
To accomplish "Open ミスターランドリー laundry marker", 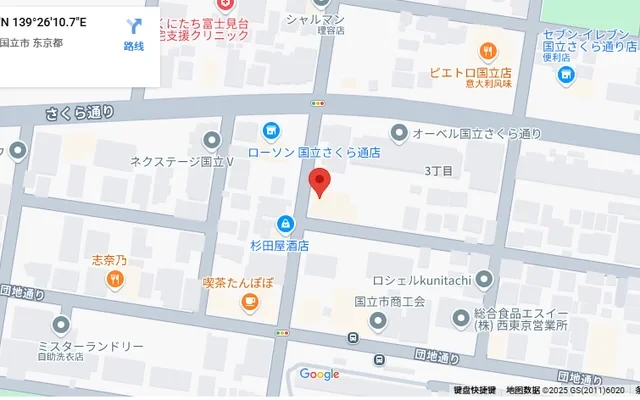I will pyautogui.click(x=61, y=324).
